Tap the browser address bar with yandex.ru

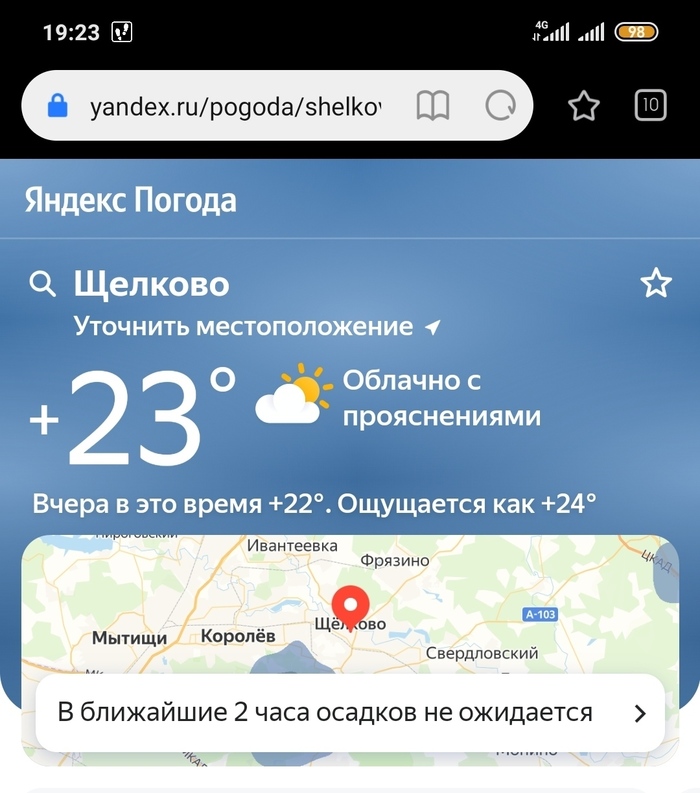tap(234, 106)
